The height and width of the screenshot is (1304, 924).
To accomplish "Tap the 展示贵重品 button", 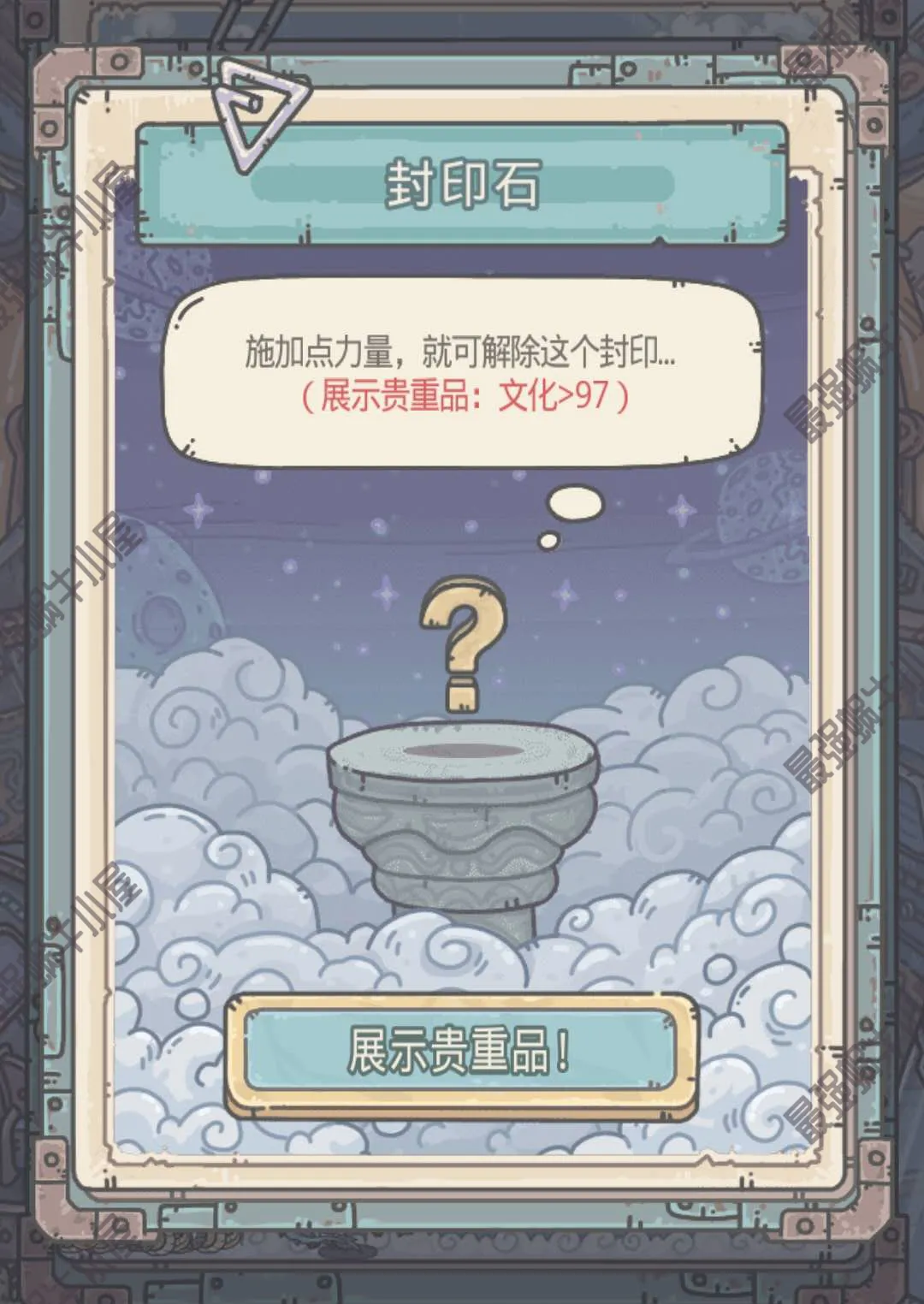I will (460, 1052).
